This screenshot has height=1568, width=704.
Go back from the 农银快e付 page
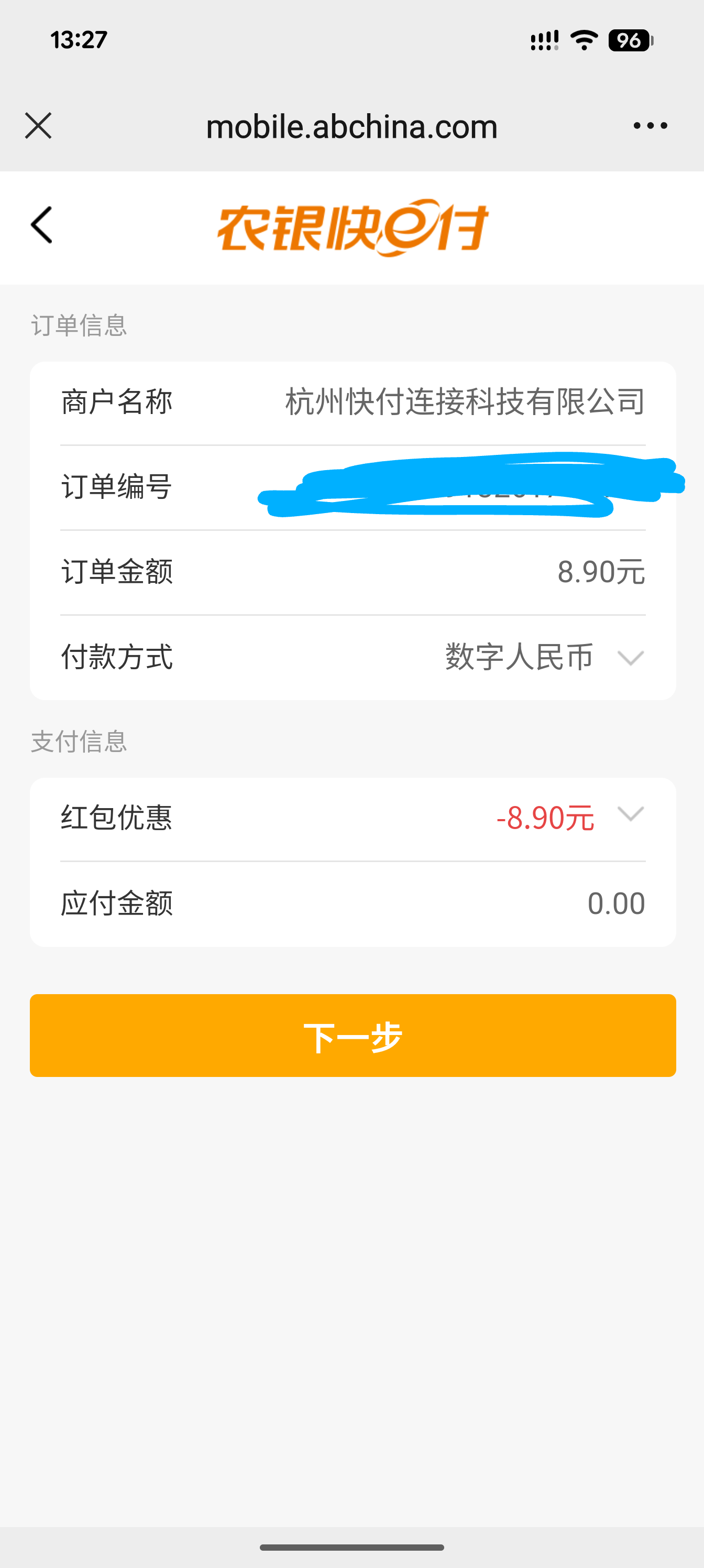click(x=41, y=225)
